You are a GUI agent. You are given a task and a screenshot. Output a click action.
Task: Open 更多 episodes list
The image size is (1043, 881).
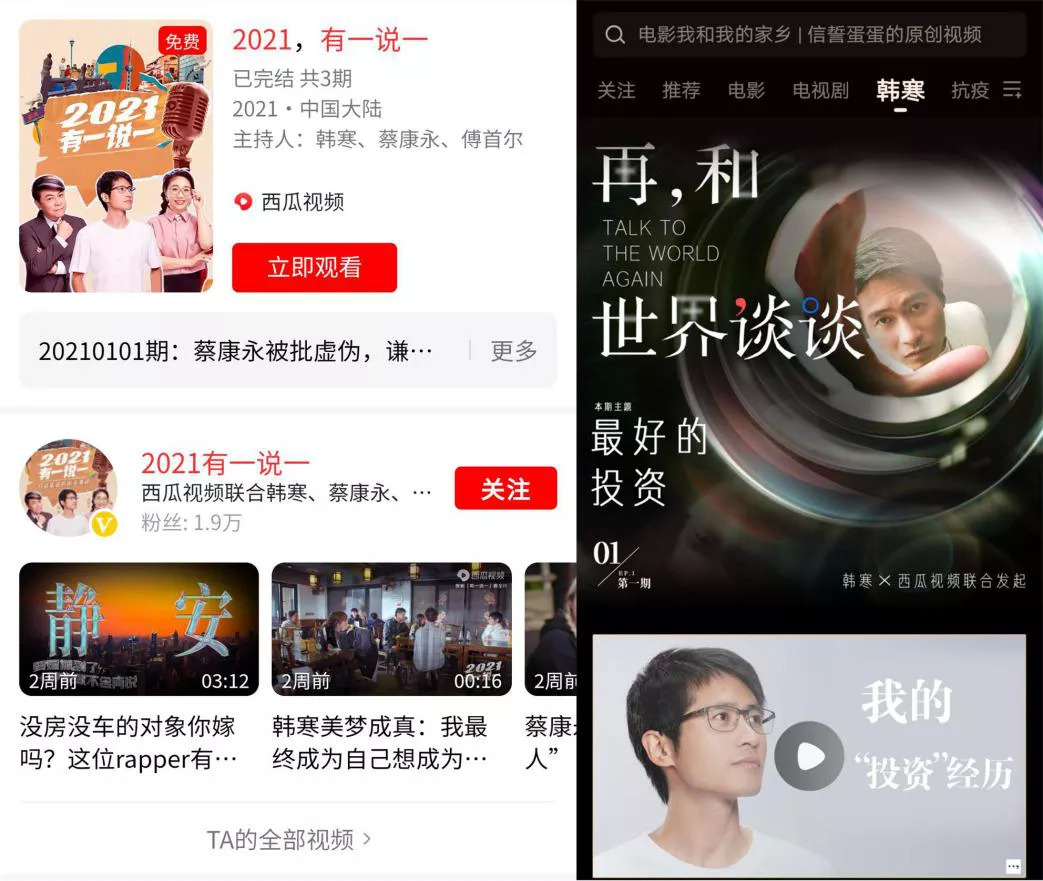click(514, 351)
